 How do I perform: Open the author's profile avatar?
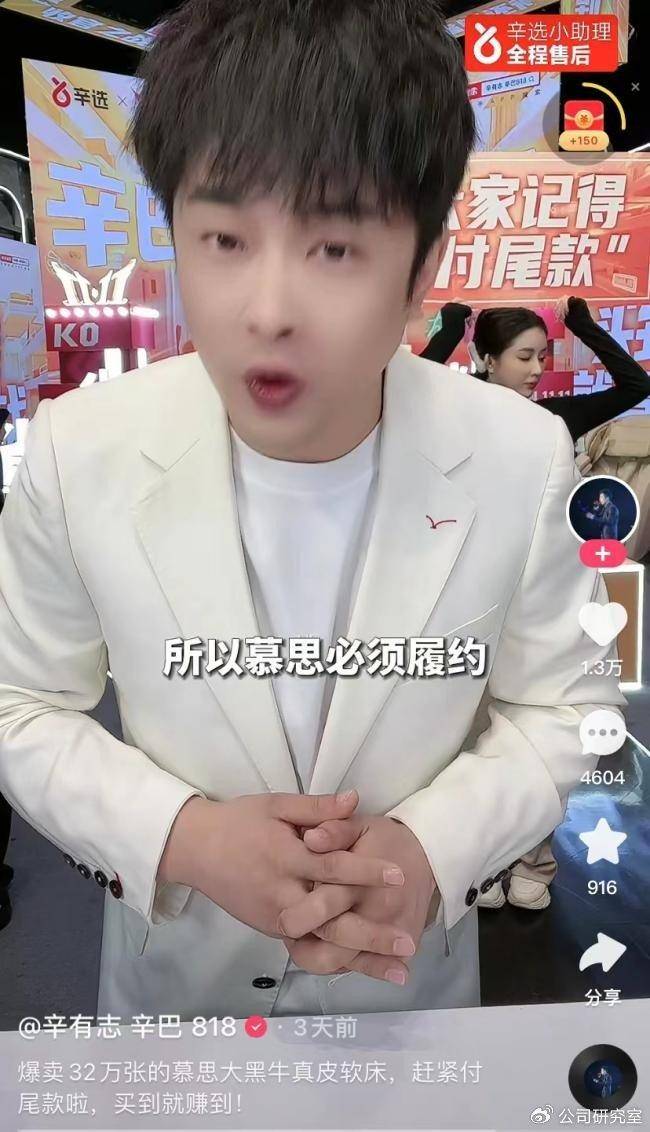tap(602, 511)
